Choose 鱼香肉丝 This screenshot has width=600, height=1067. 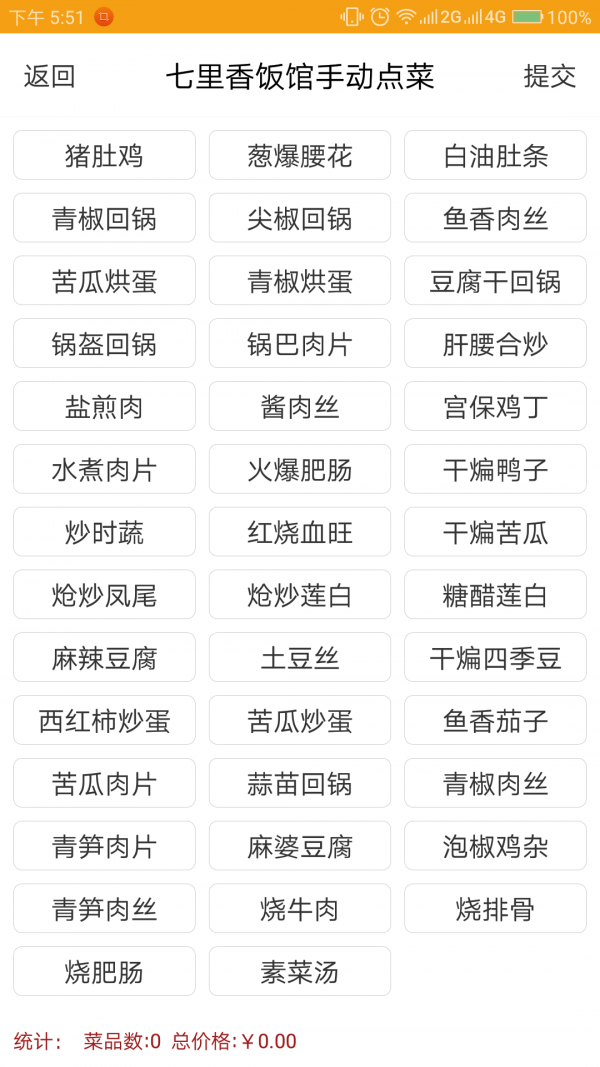[495, 218]
